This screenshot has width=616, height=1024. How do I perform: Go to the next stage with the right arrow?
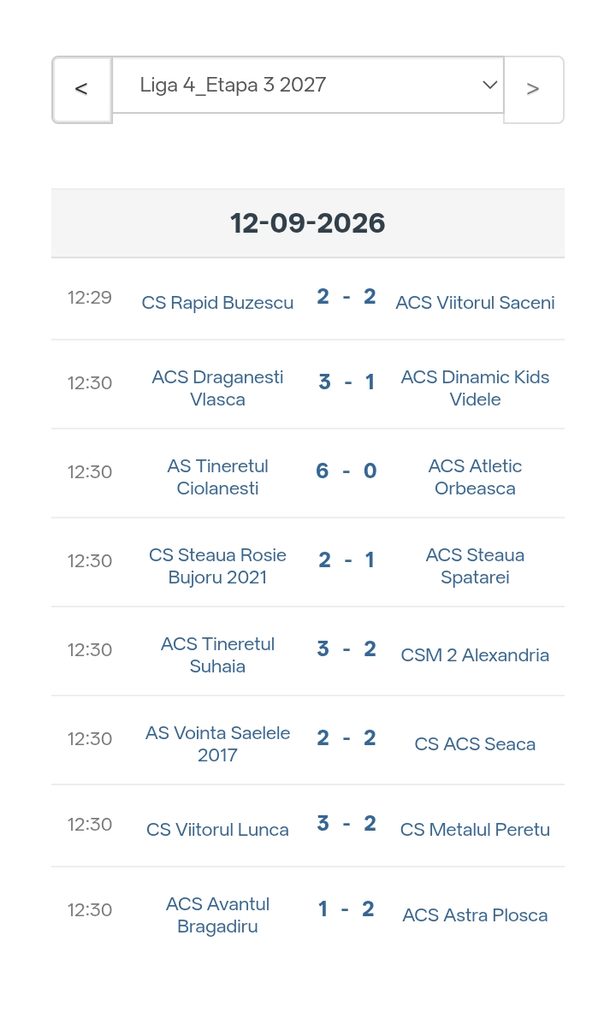click(x=533, y=89)
